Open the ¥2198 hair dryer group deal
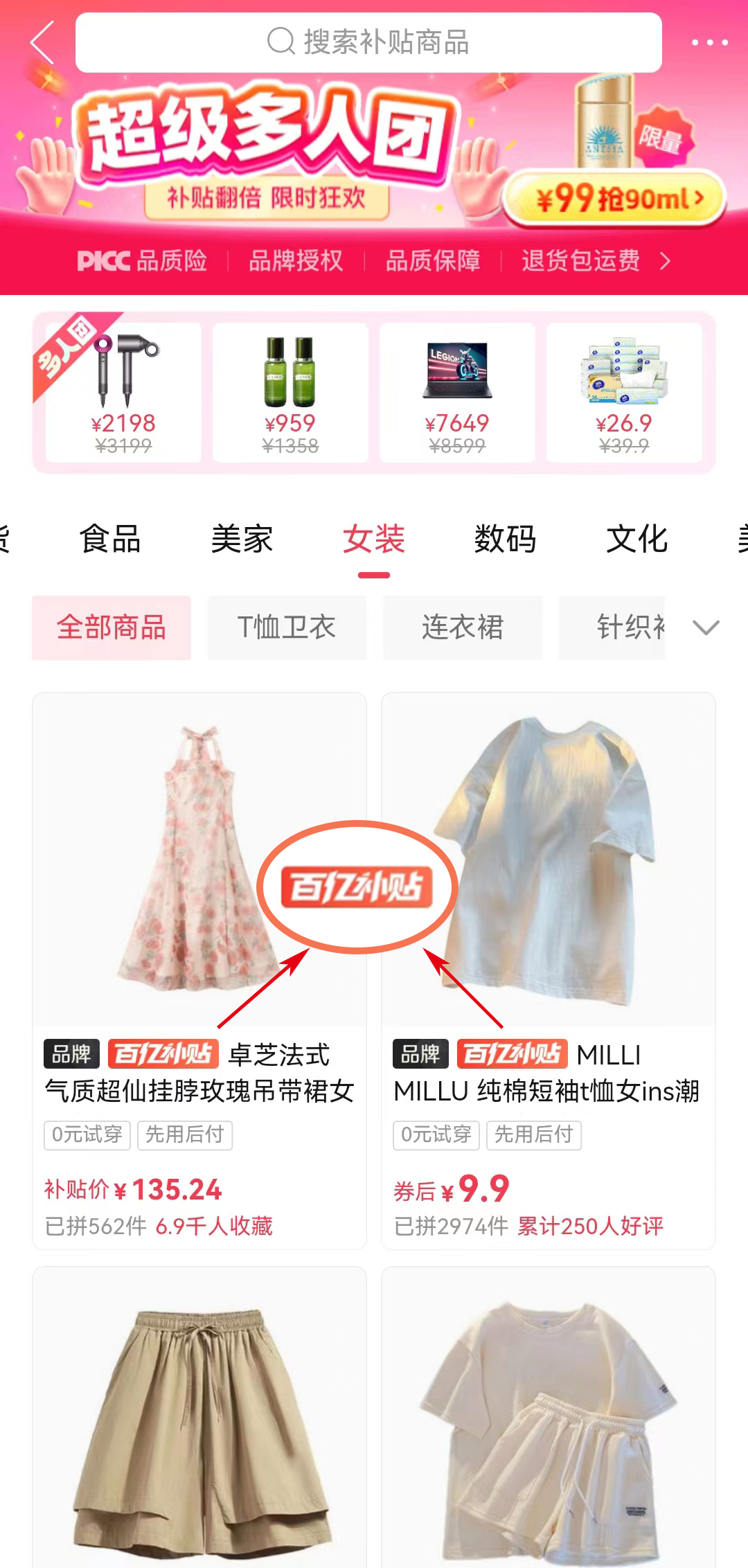The image size is (748, 1568). [x=124, y=393]
